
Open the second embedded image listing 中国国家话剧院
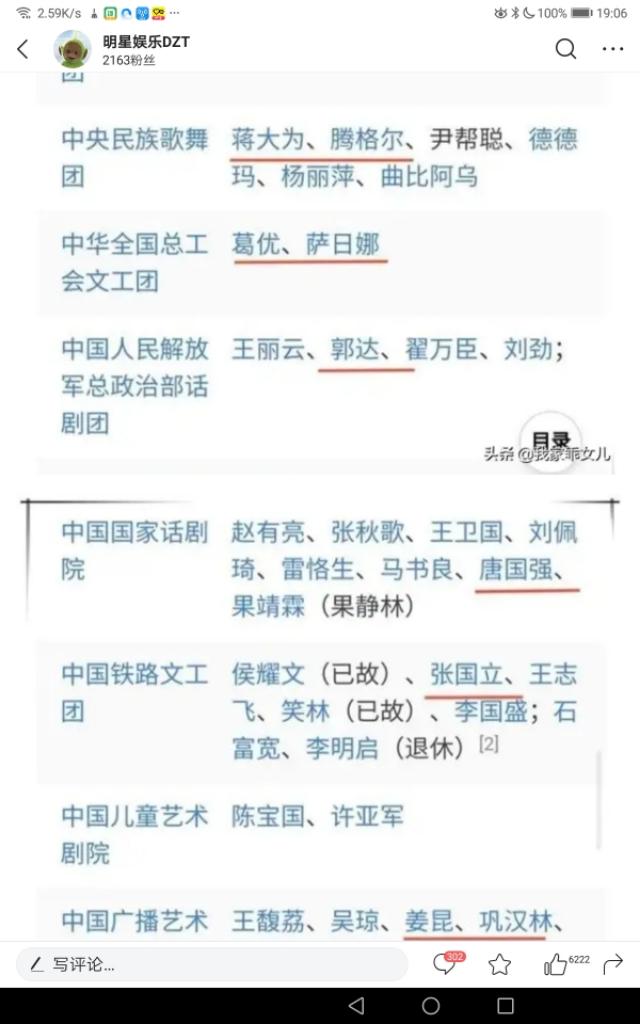tap(320, 718)
